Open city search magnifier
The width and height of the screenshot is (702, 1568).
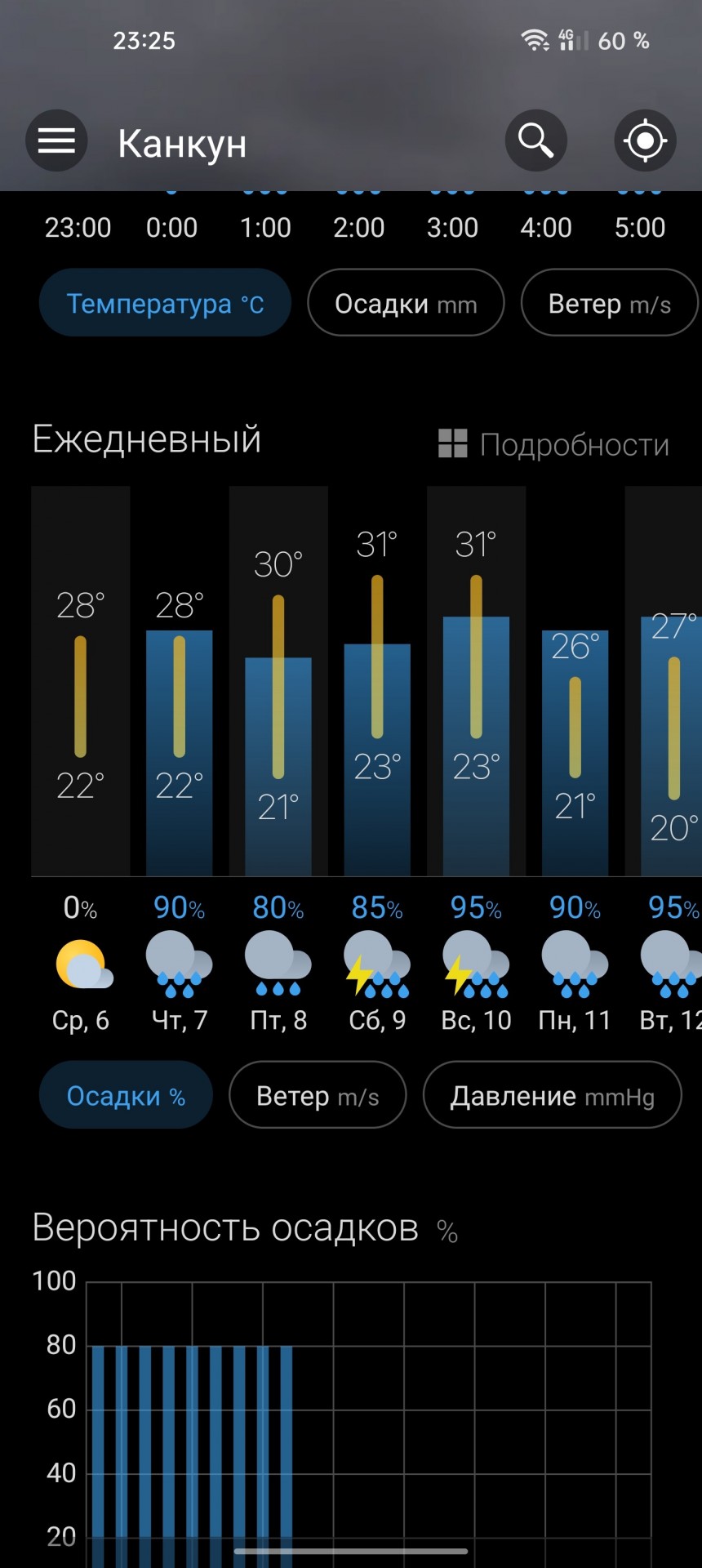(x=535, y=140)
